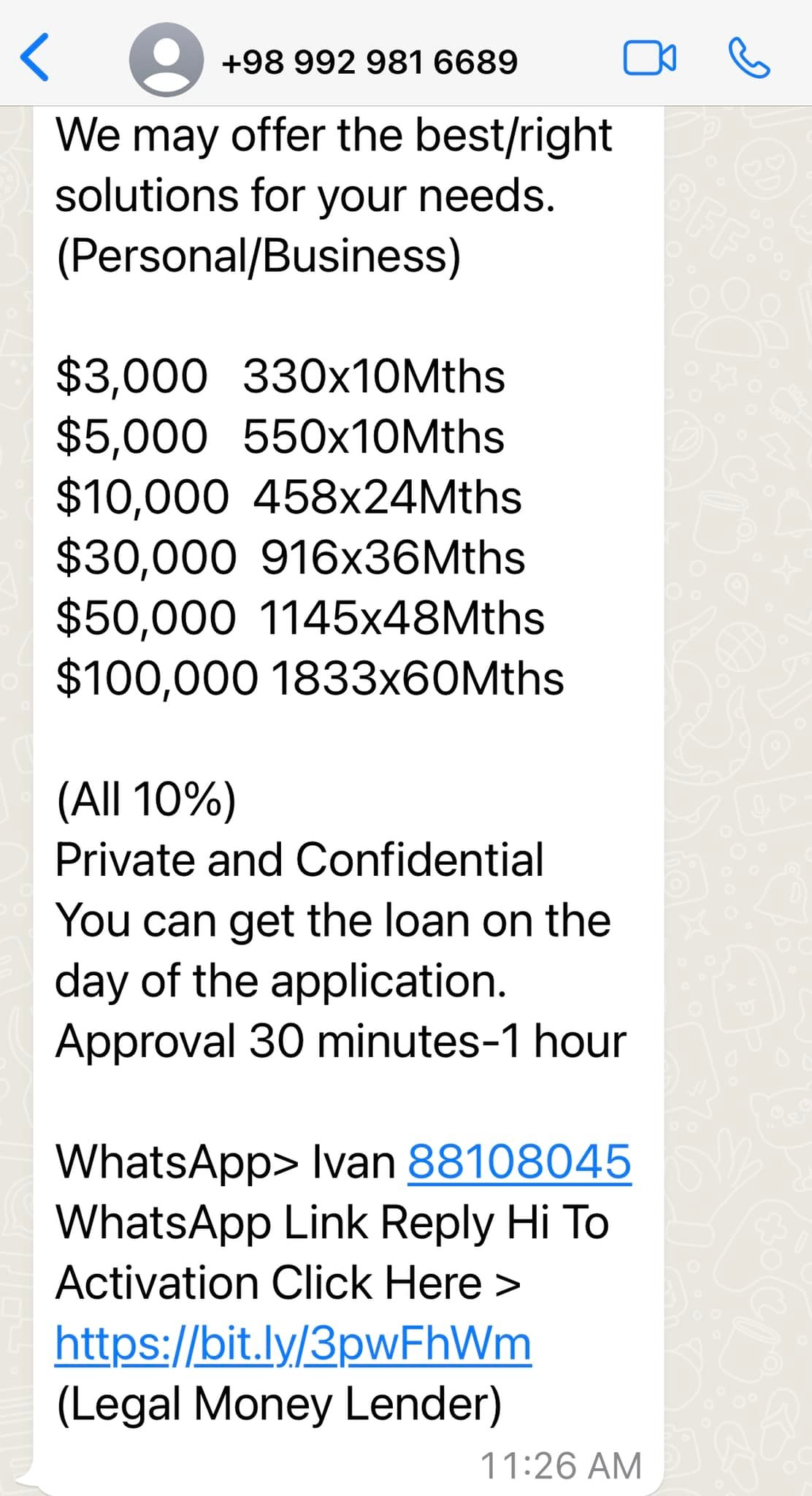This screenshot has height=1496, width=812.
Task: Go back to the chat list
Action: click(x=35, y=58)
